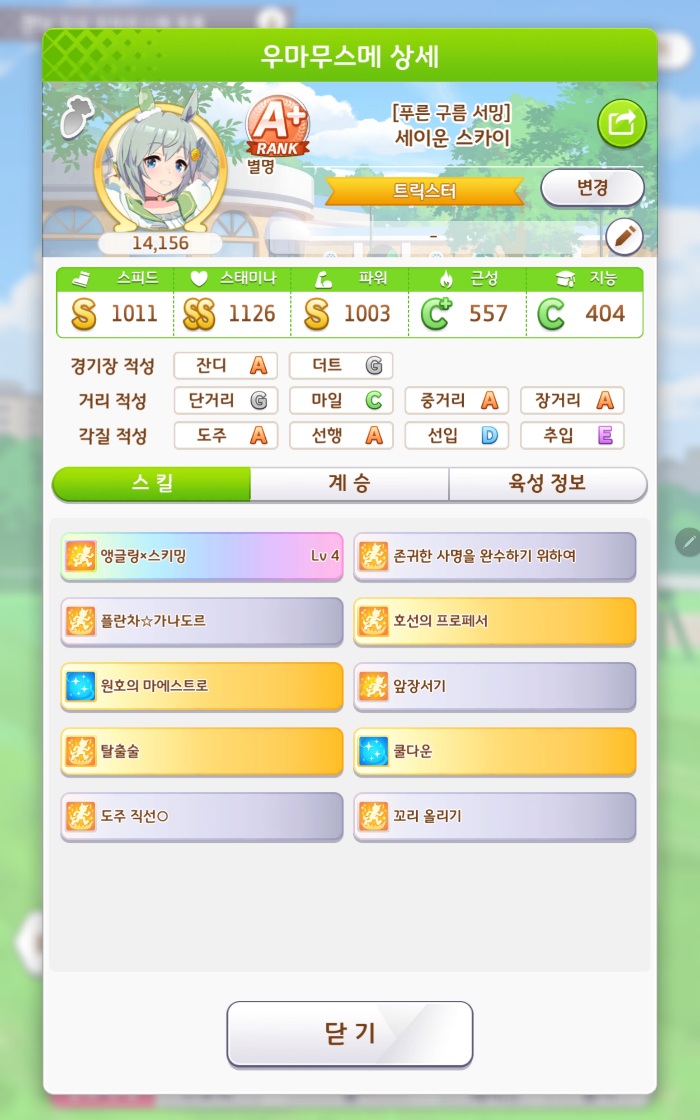Show details for 호선의 프로페서
This screenshot has height=1120, width=700.
(495, 621)
